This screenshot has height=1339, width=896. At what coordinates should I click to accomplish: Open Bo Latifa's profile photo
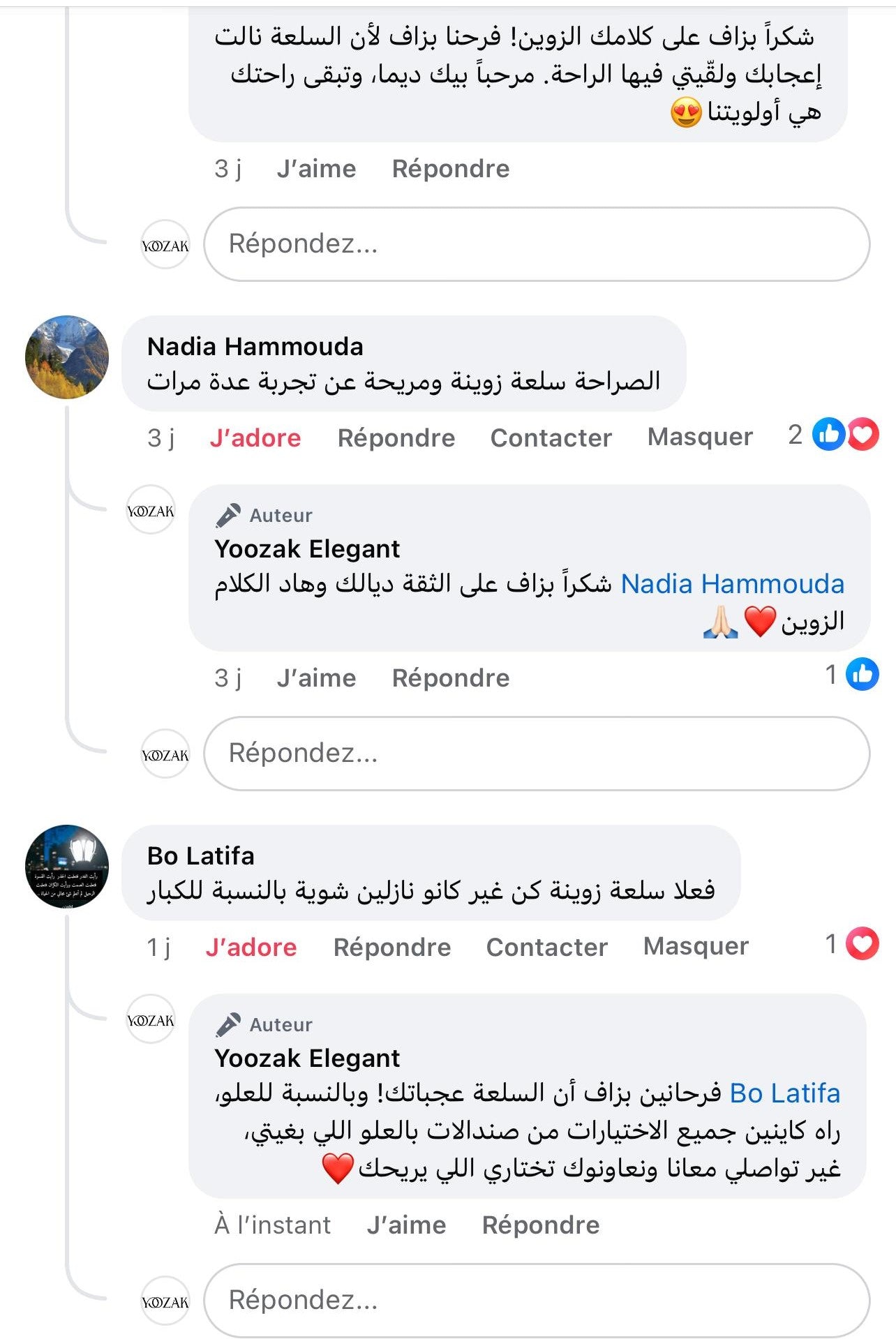pos(67,866)
